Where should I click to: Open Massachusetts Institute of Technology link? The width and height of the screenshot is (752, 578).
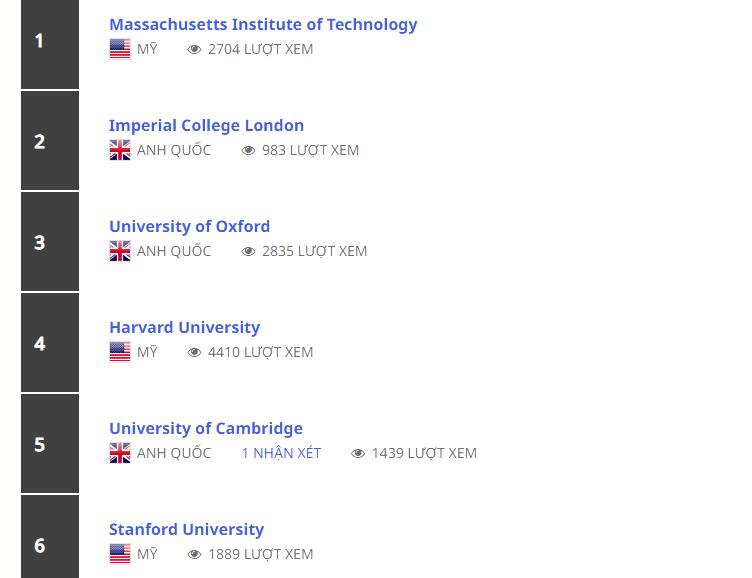click(x=262, y=24)
